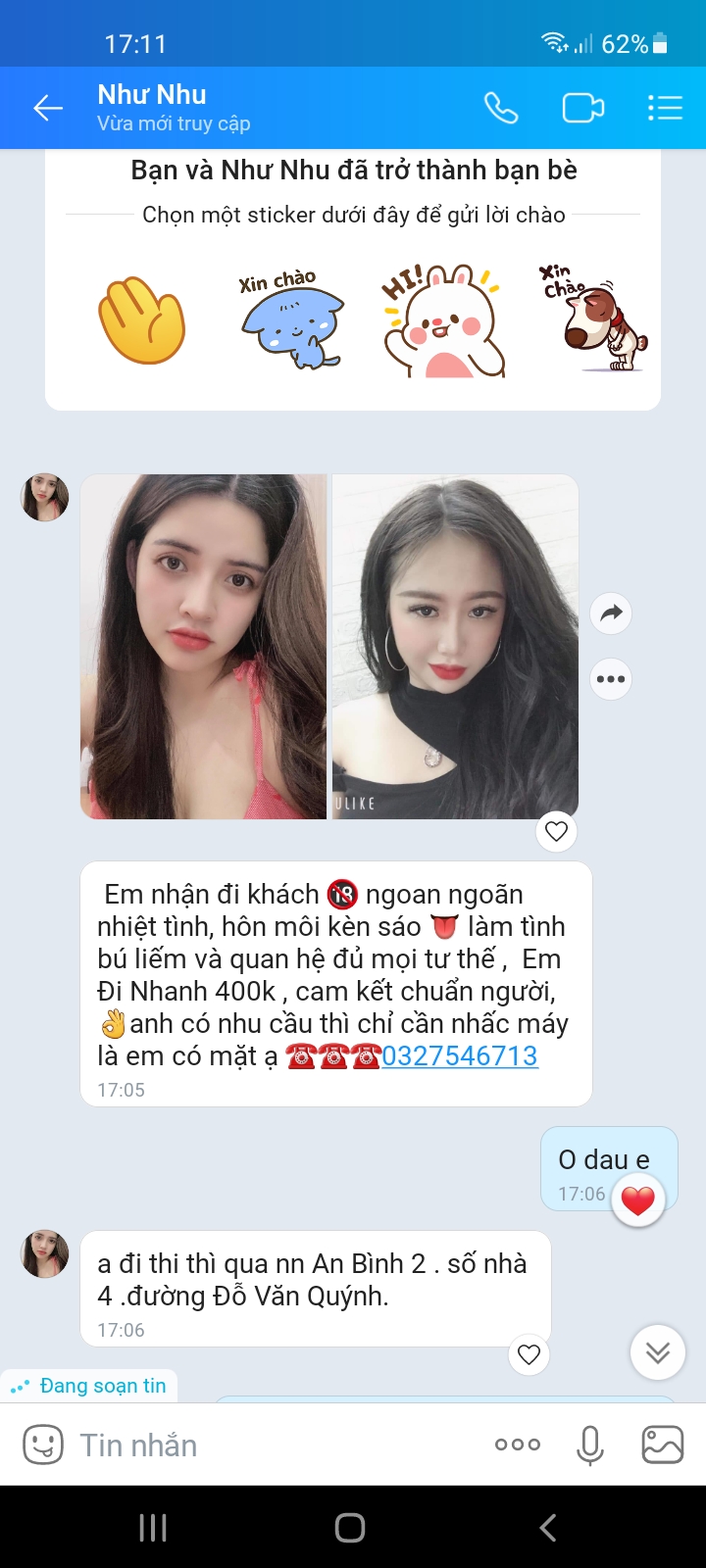Start a voice call with Như Nhu
706x1568 pixels.
501,108
